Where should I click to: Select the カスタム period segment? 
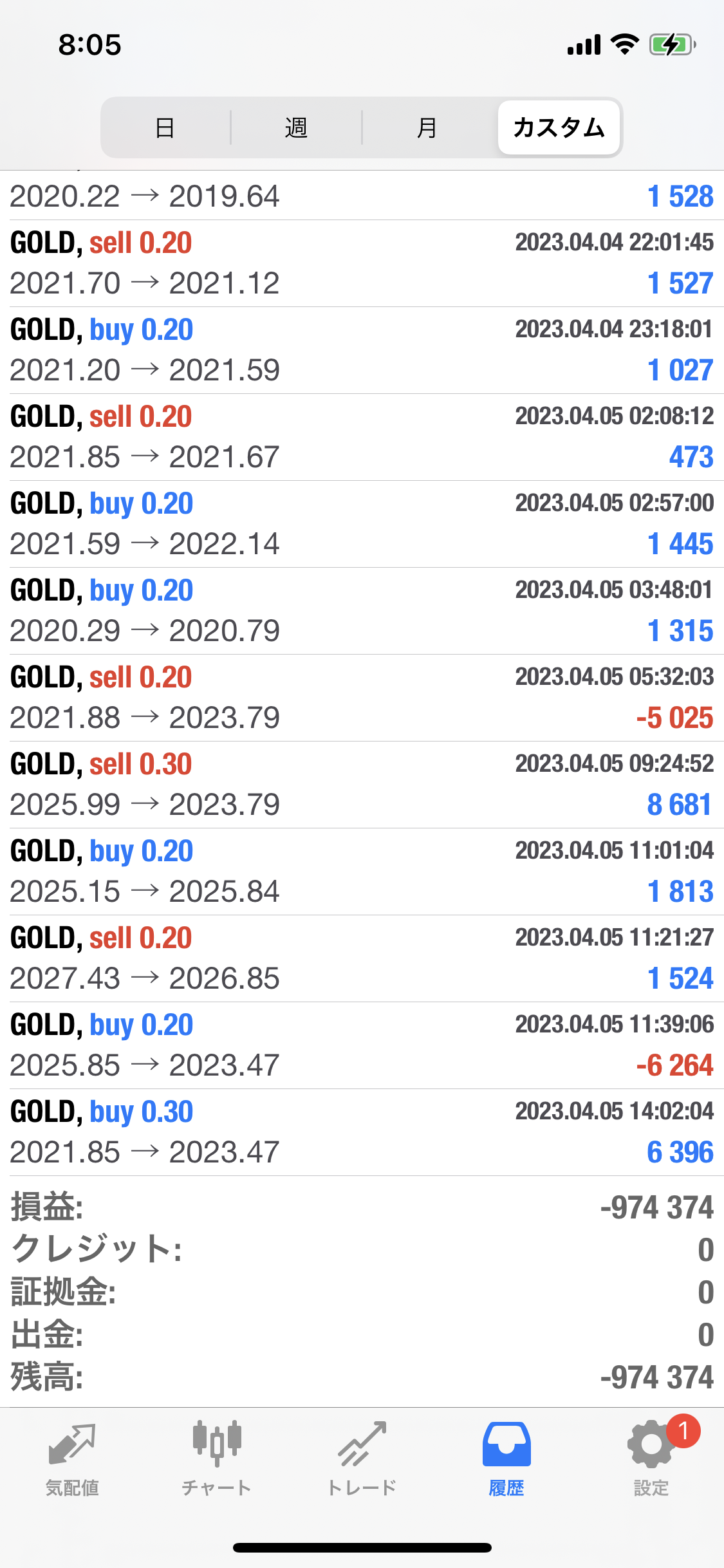click(x=559, y=127)
